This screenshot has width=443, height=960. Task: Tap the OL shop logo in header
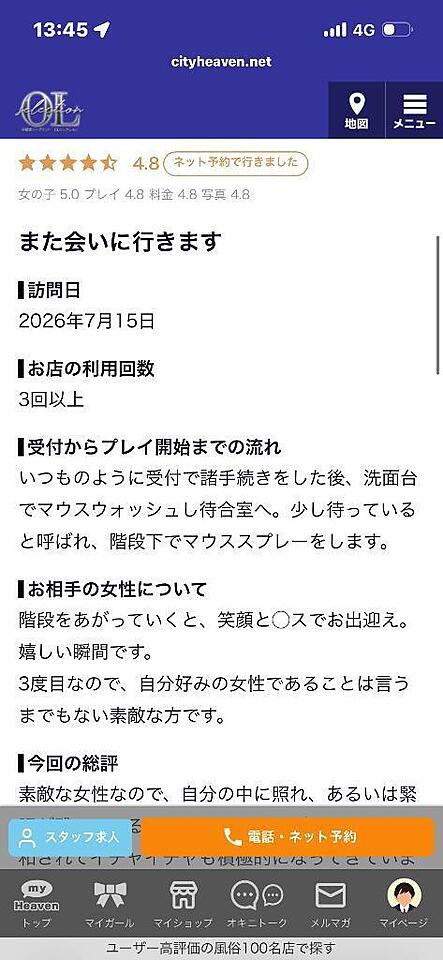tap(48, 110)
